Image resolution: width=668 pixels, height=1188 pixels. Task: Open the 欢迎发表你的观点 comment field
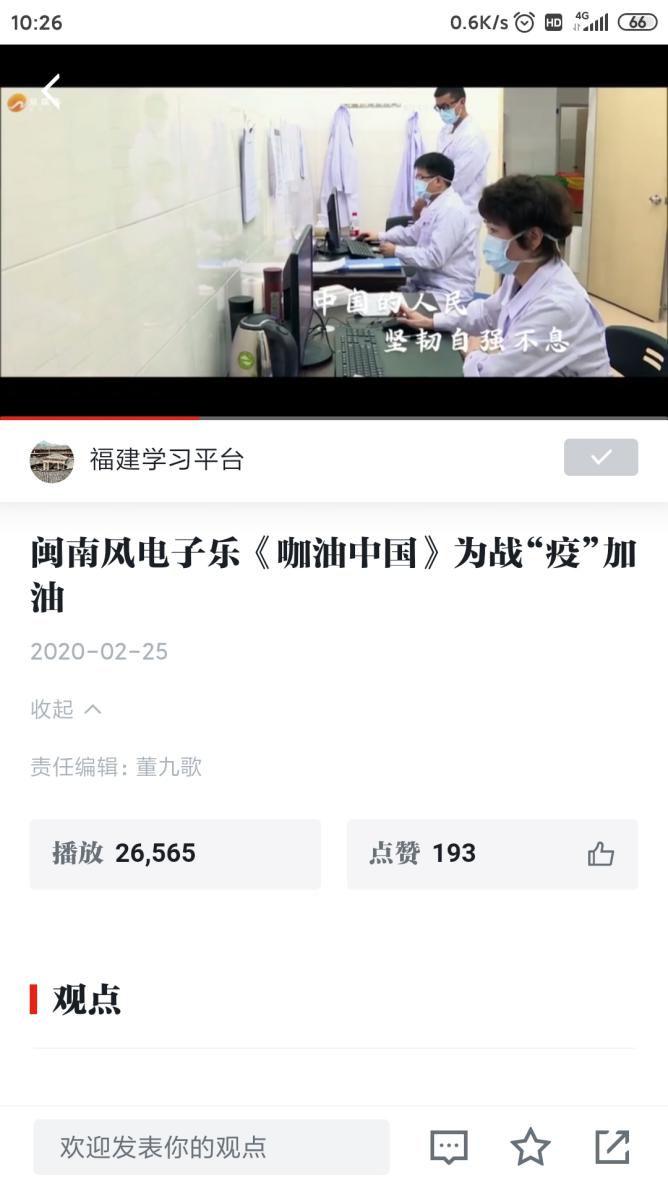point(211,1147)
